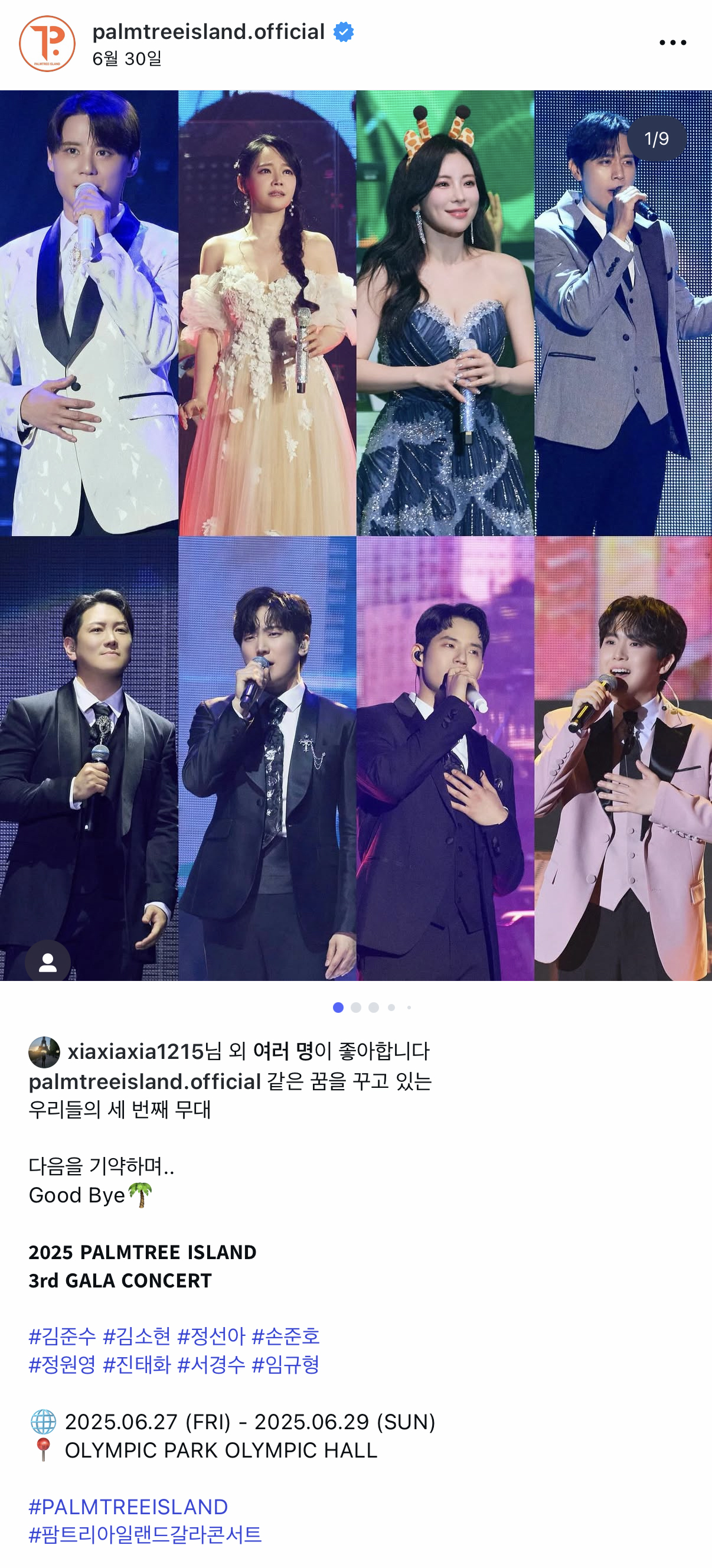View xiaxiaxia1215's profile from the likes line
This screenshot has width=712, height=1568.
(135, 1052)
